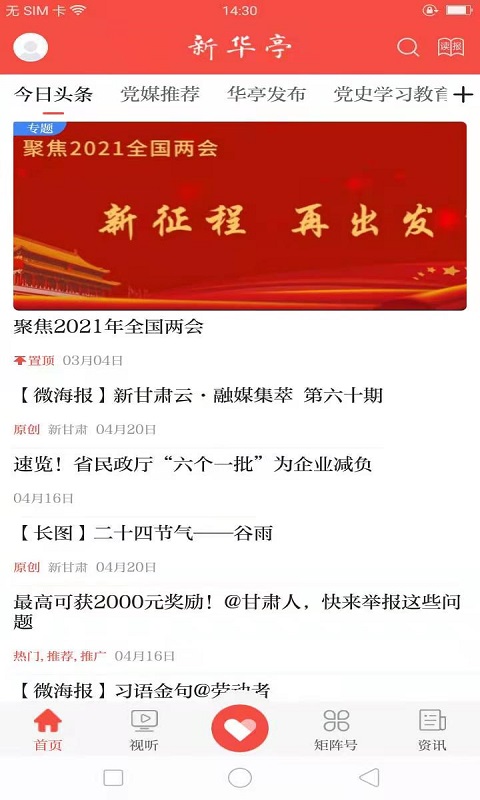Tap the system back triangle

tap(369, 778)
